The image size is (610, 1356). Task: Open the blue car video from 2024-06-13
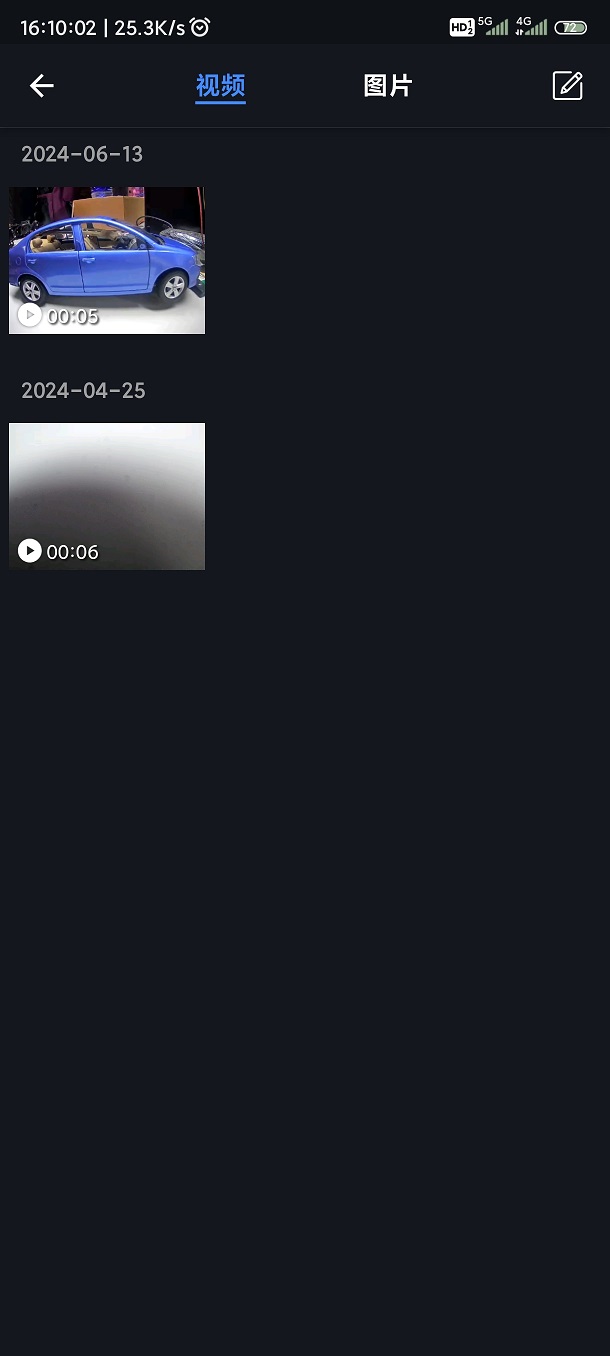pos(107,260)
